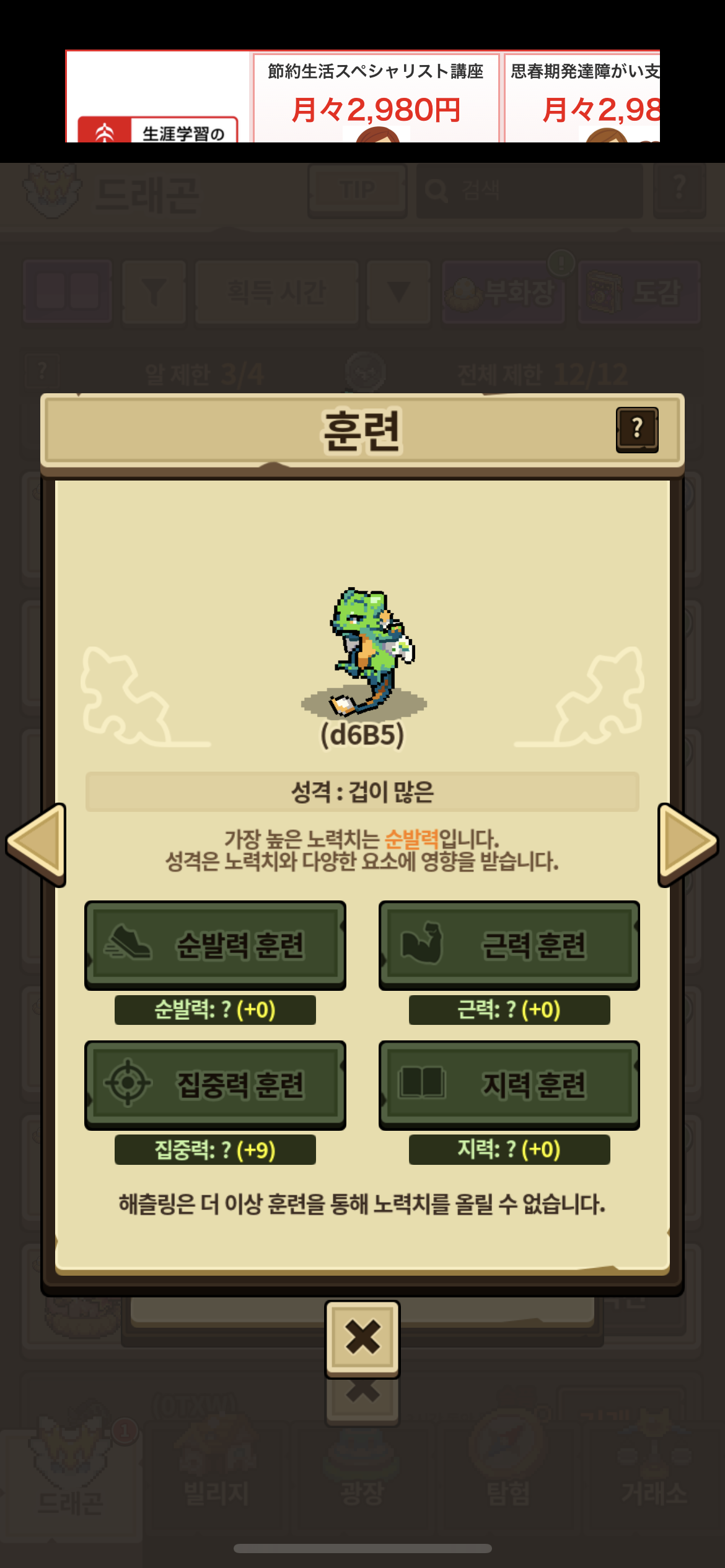Viewport: 725px width, 1568px height.
Task: Tap the 순발력 훈련 button
Action: [215, 944]
